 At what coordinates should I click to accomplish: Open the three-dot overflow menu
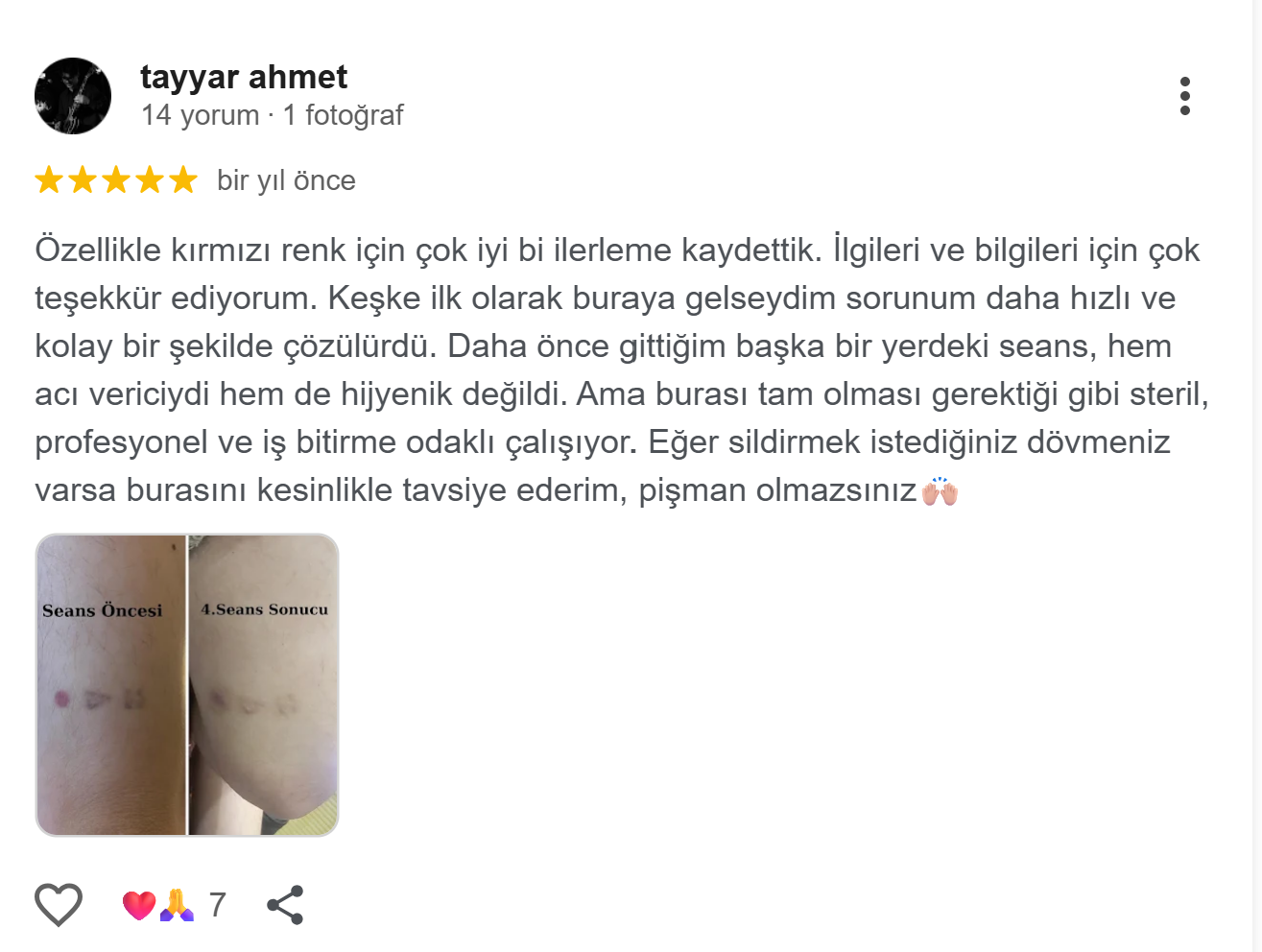click(1184, 96)
